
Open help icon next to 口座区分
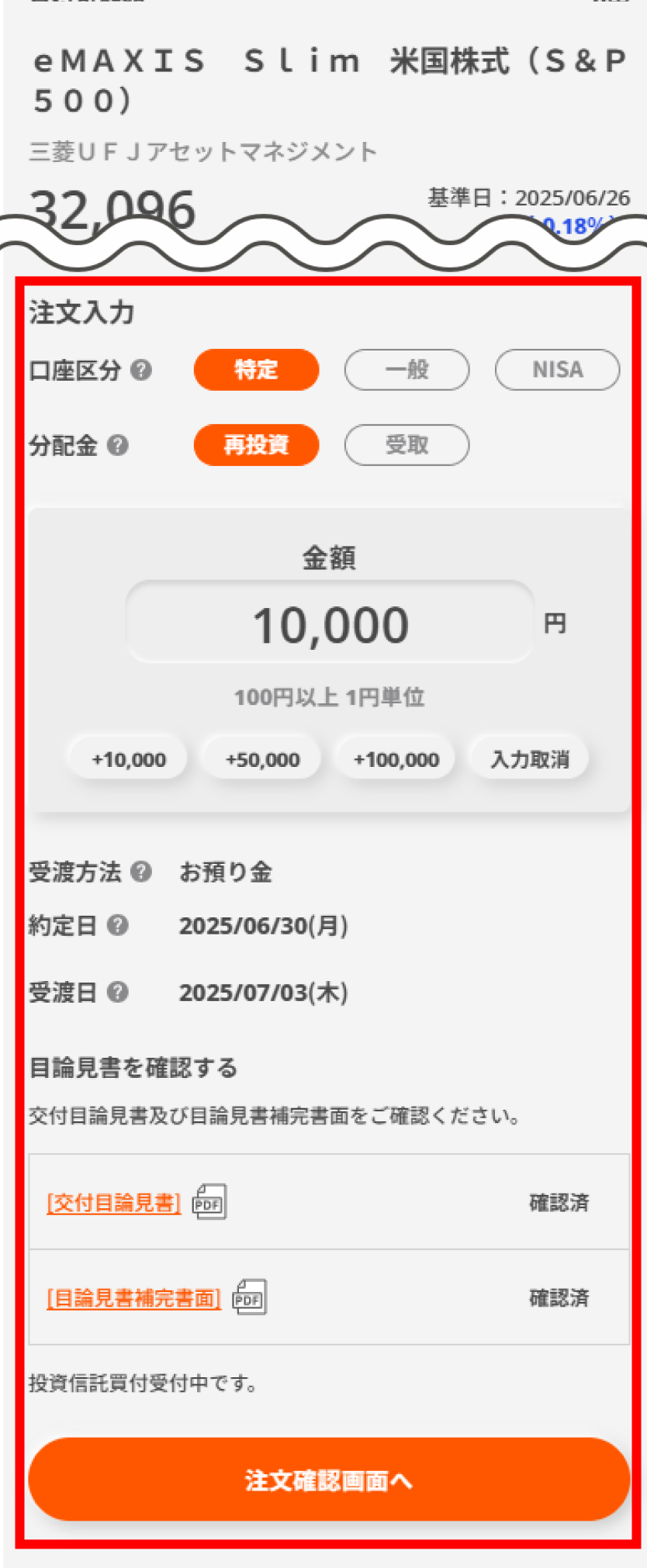[x=141, y=370]
